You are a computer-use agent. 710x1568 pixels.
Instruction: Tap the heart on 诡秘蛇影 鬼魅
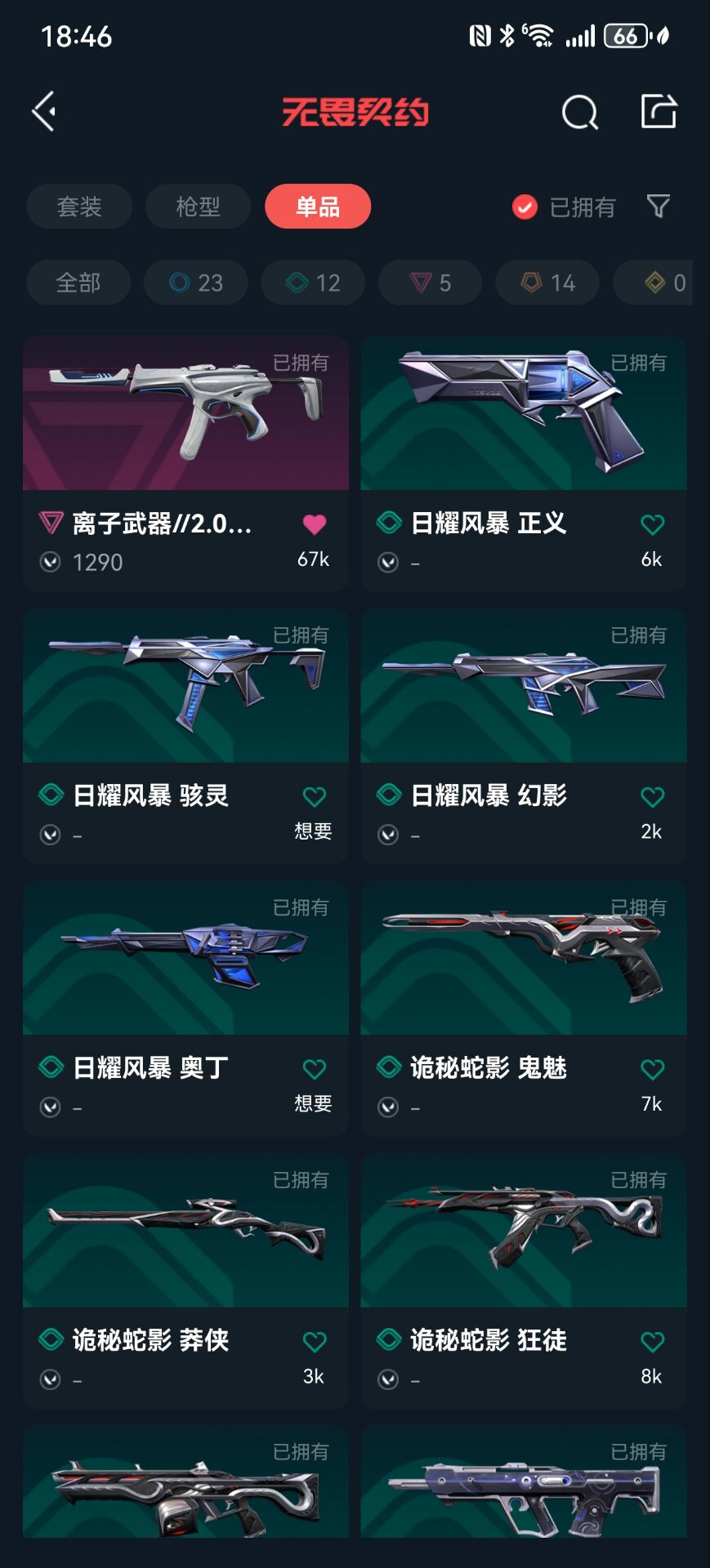[652, 1069]
